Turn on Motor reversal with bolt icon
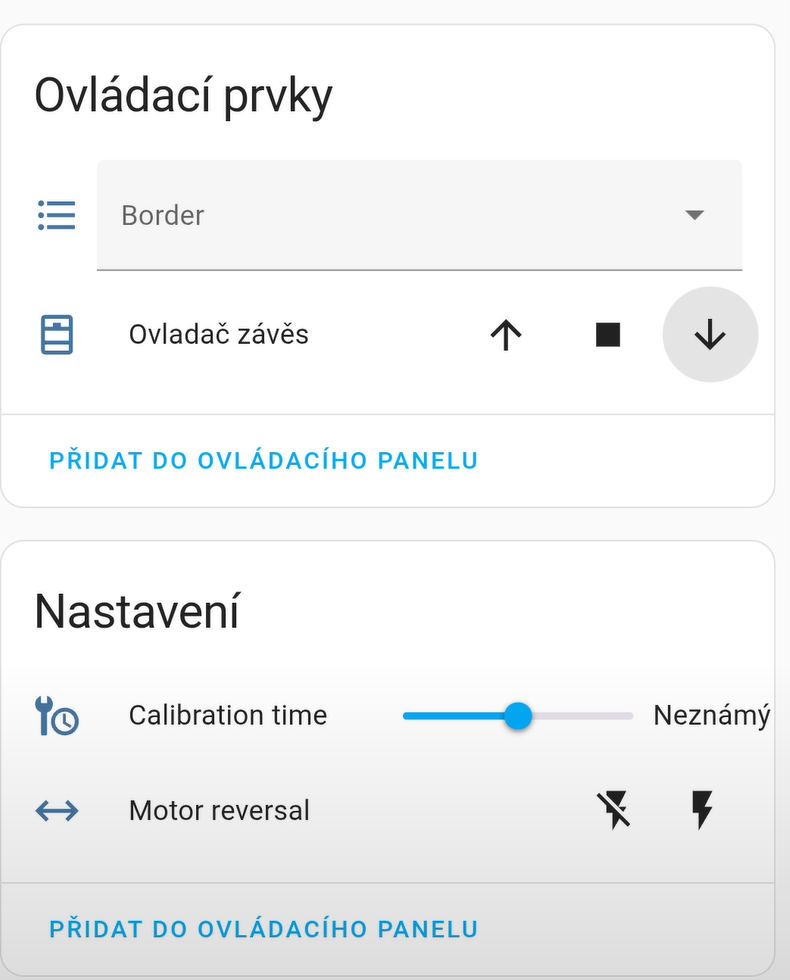This screenshot has height=980, width=790. pyautogui.click(x=703, y=810)
